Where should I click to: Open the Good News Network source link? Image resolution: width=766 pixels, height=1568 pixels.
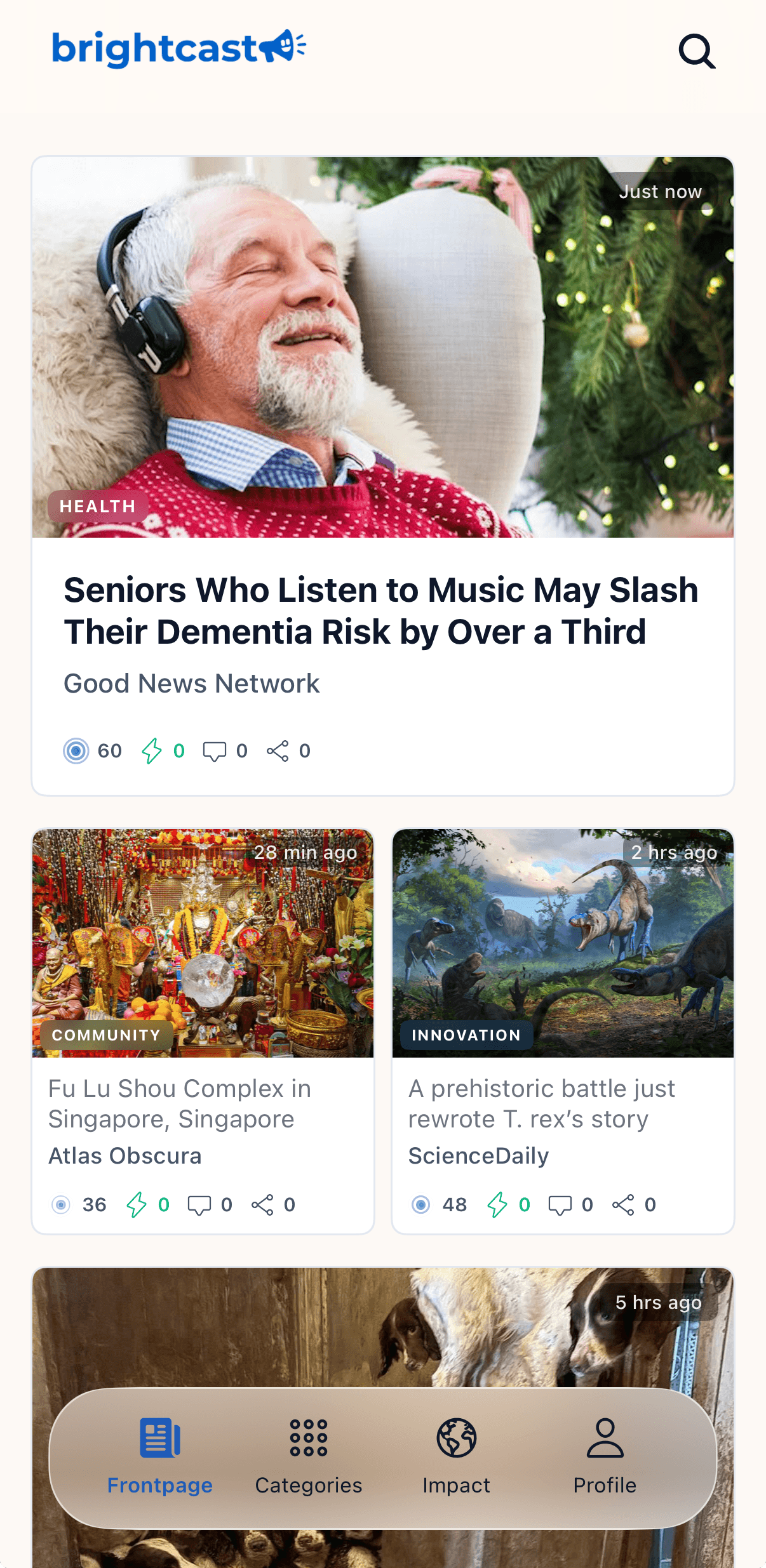tap(191, 683)
